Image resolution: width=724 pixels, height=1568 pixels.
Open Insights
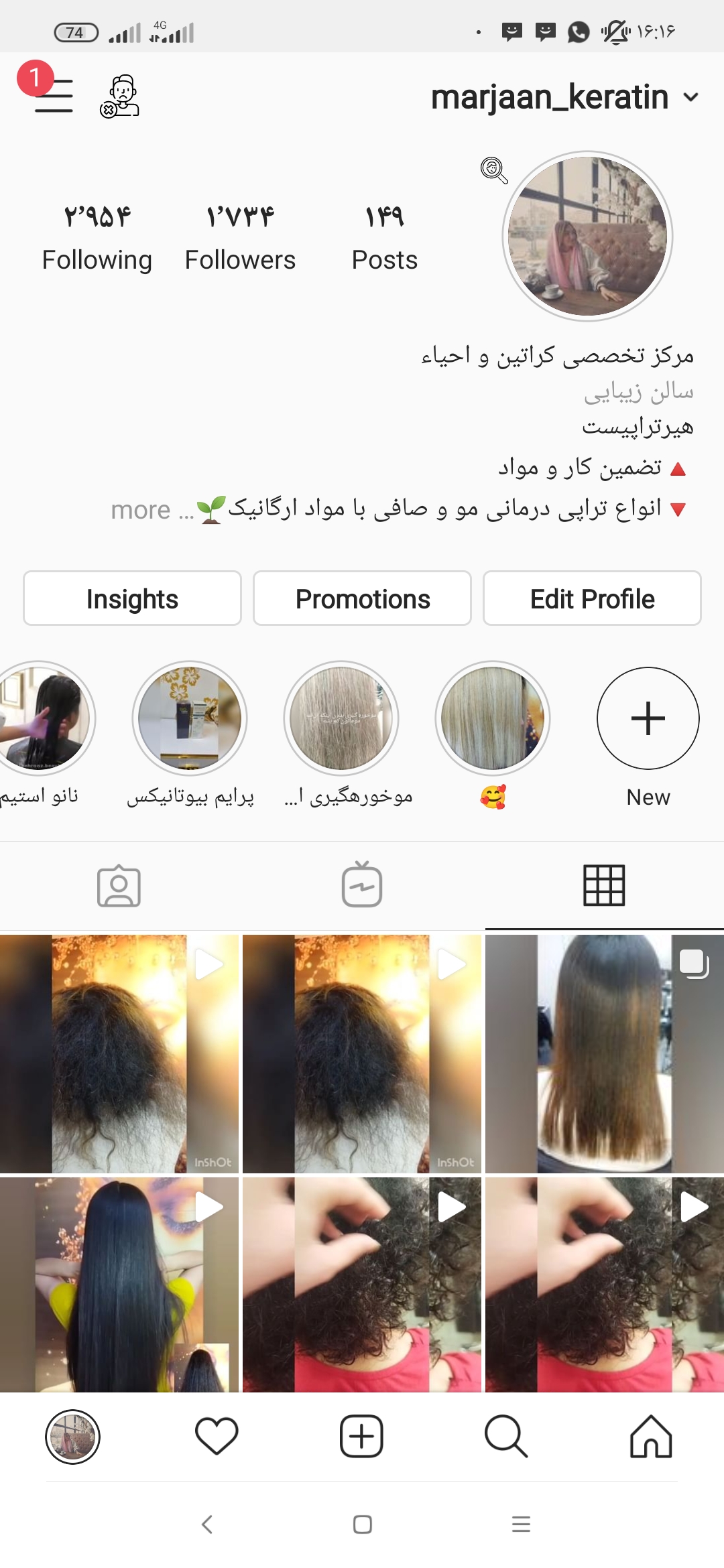[132, 598]
